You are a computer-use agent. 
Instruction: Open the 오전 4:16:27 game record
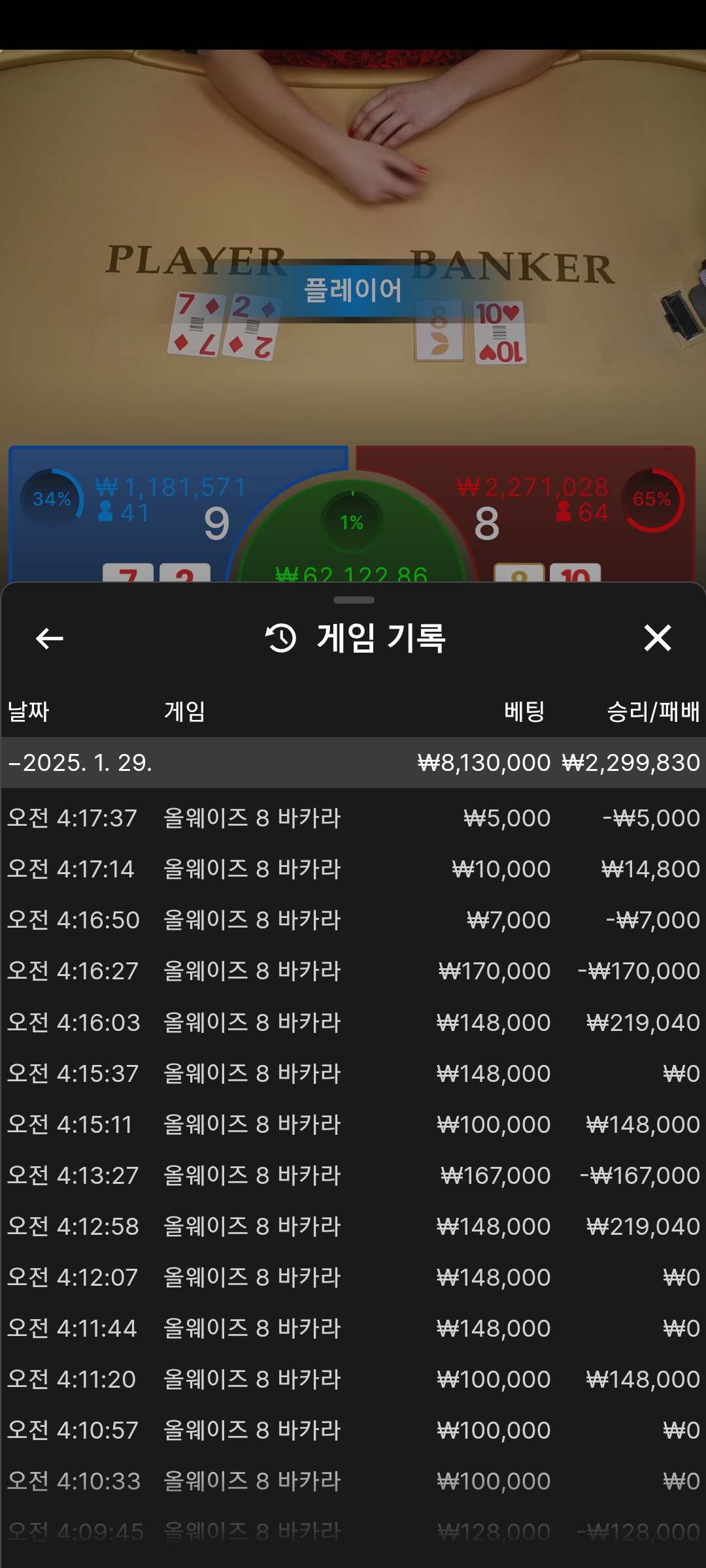tap(353, 971)
